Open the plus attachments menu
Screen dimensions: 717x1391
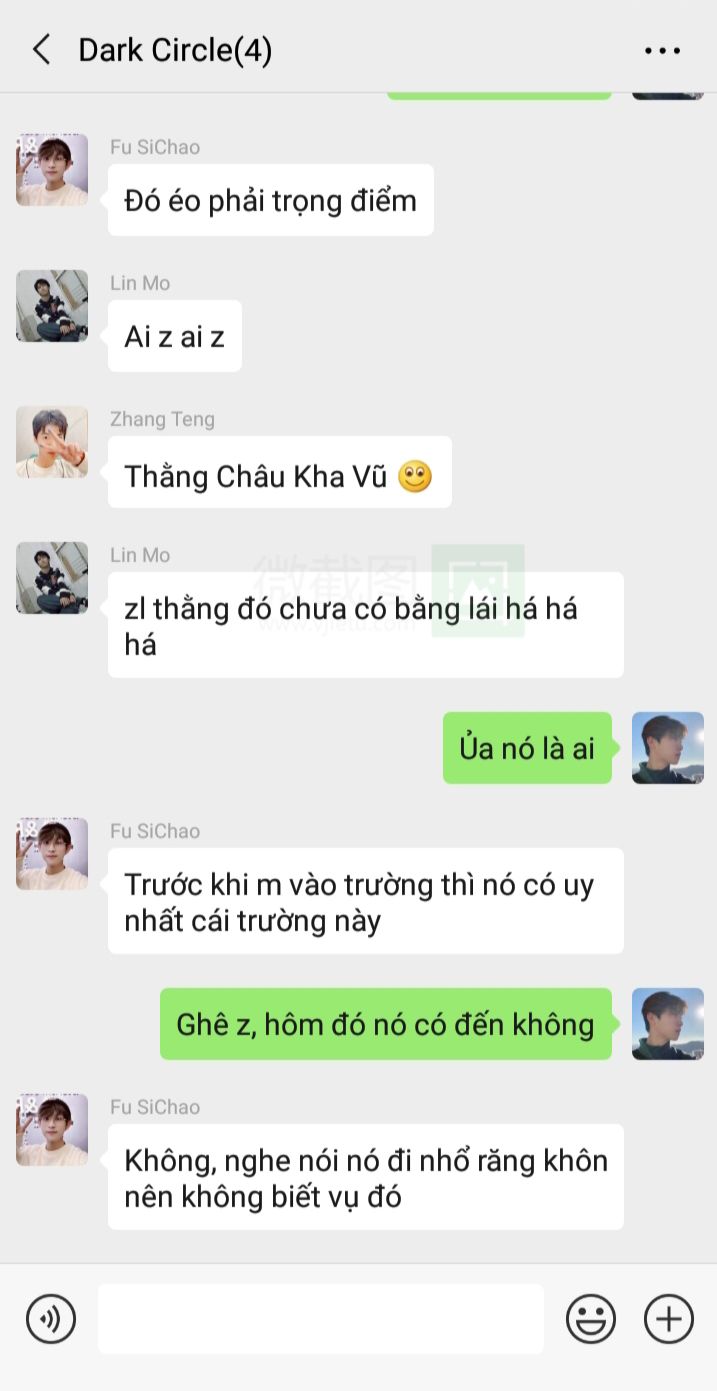click(x=668, y=1319)
